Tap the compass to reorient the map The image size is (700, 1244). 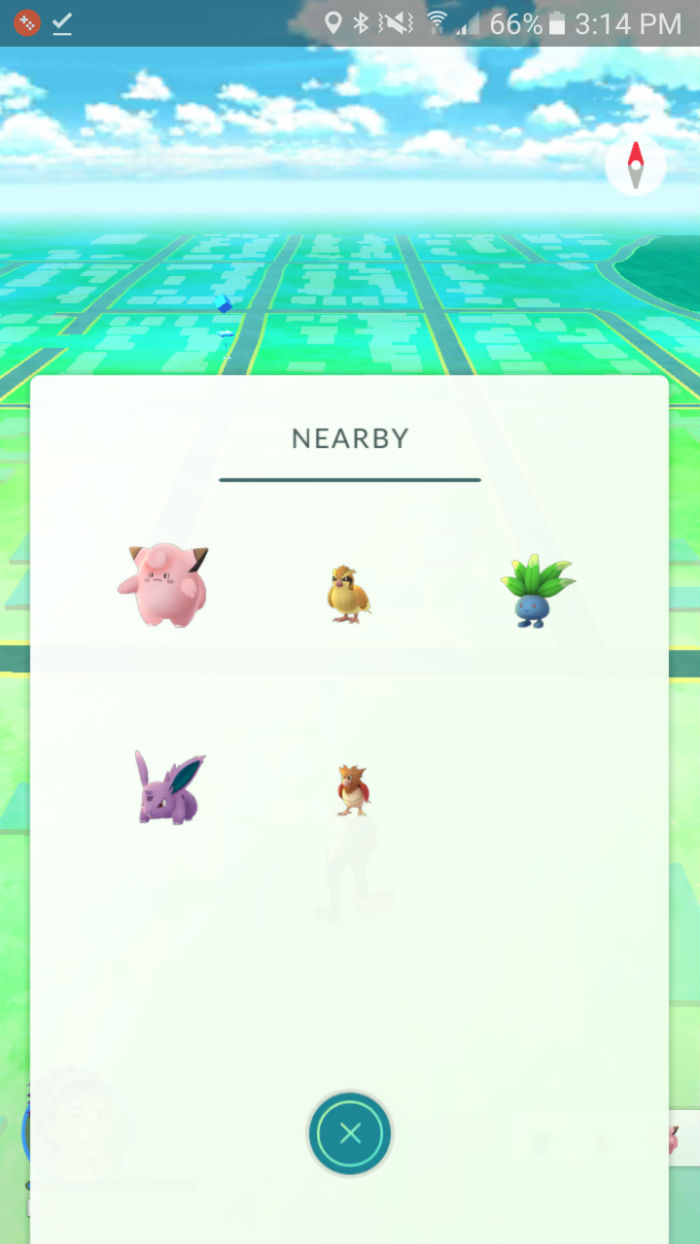[x=635, y=166]
